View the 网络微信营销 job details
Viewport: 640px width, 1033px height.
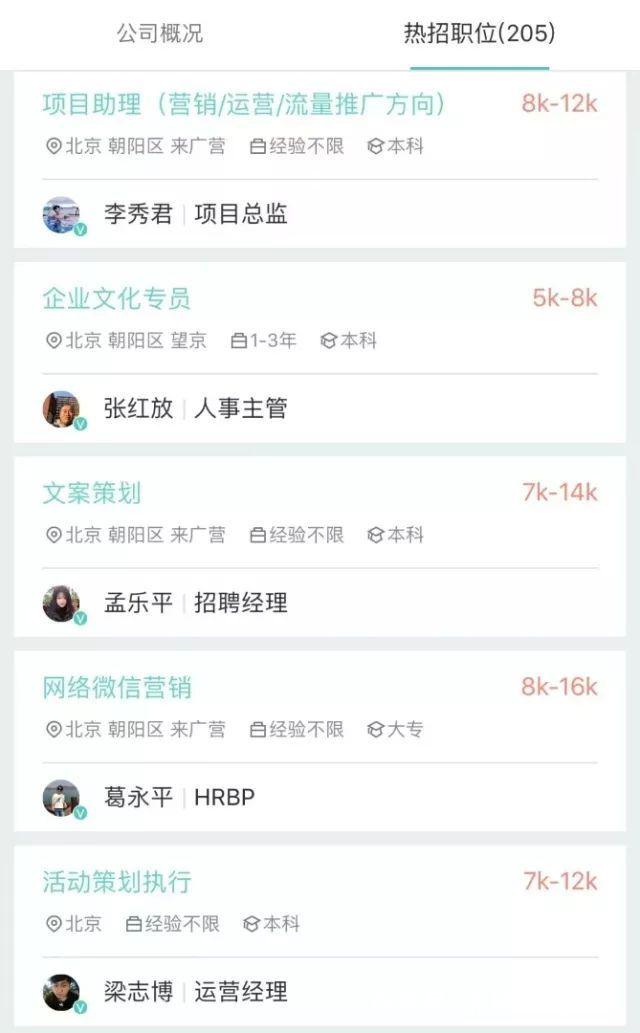117,688
